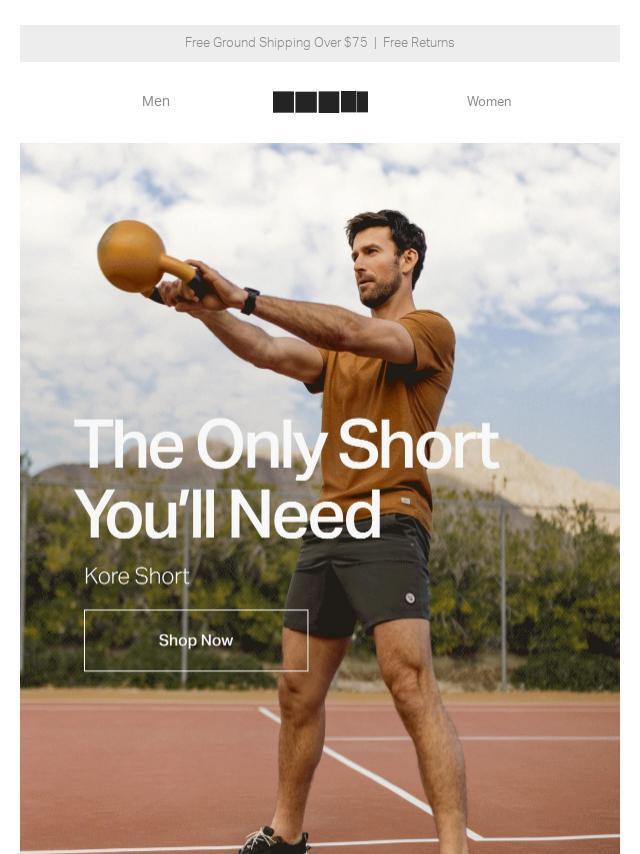Open the Women category link
This screenshot has width=640, height=854.
[x=488, y=101]
